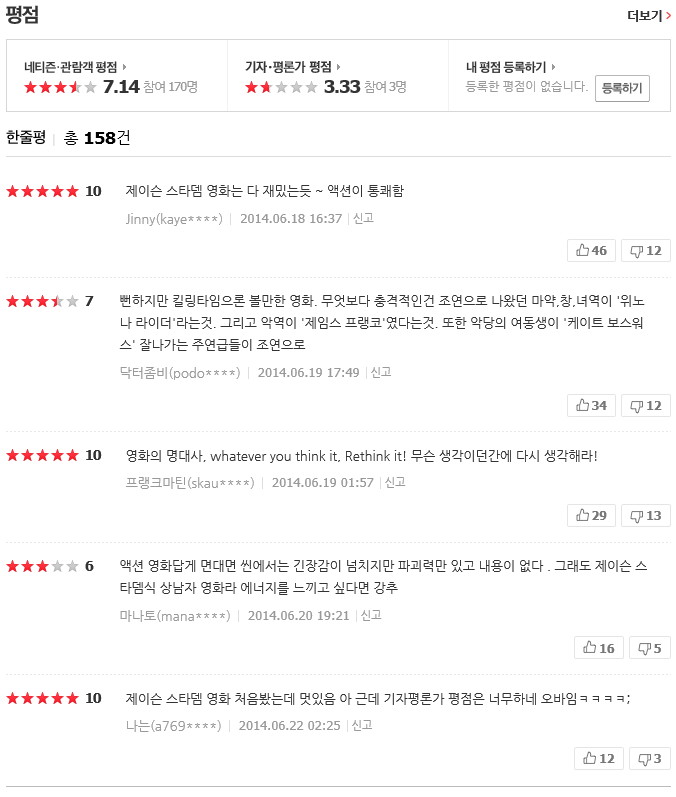Like 나는's review
The image size is (676, 797).
(598, 758)
